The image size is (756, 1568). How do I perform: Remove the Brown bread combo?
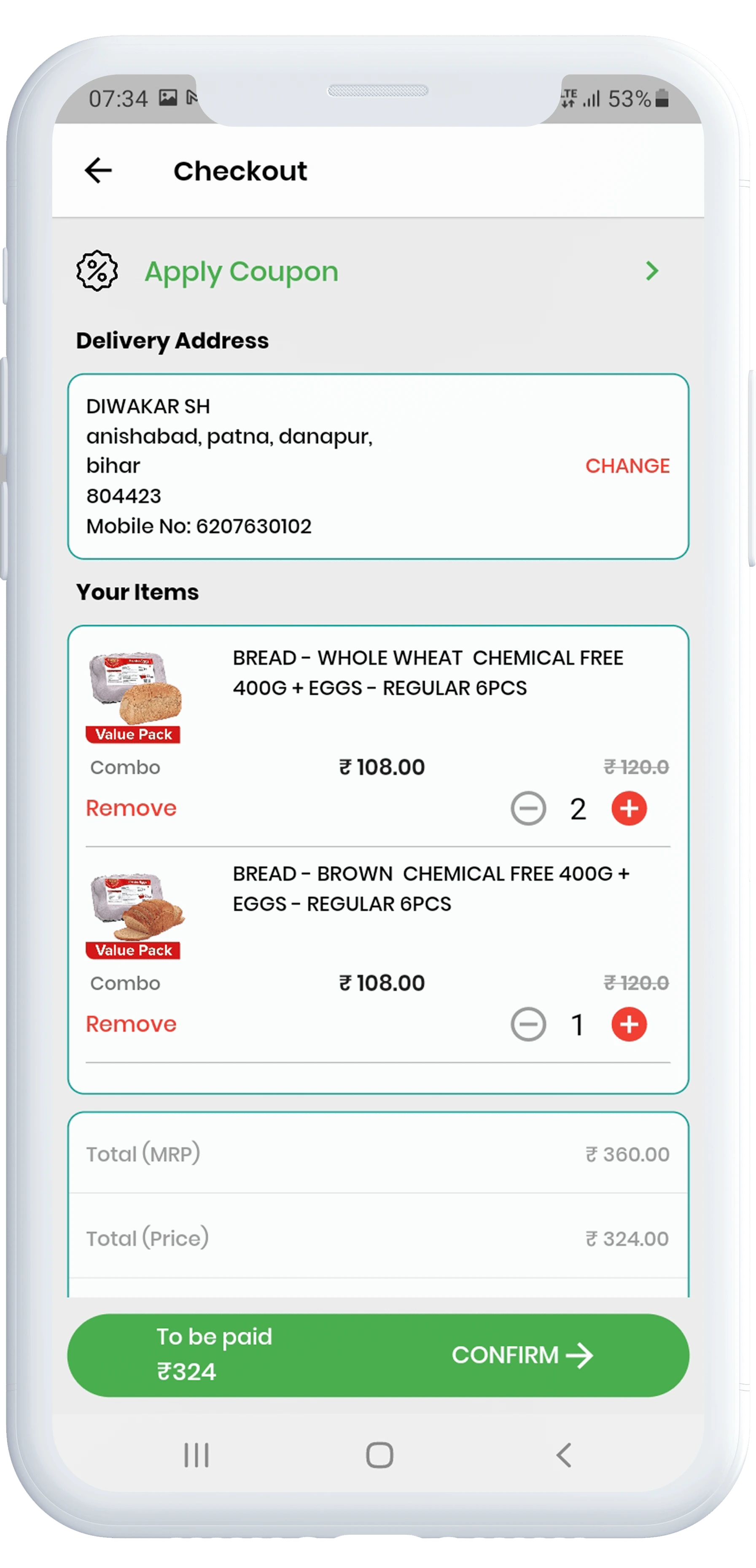point(131,1024)
